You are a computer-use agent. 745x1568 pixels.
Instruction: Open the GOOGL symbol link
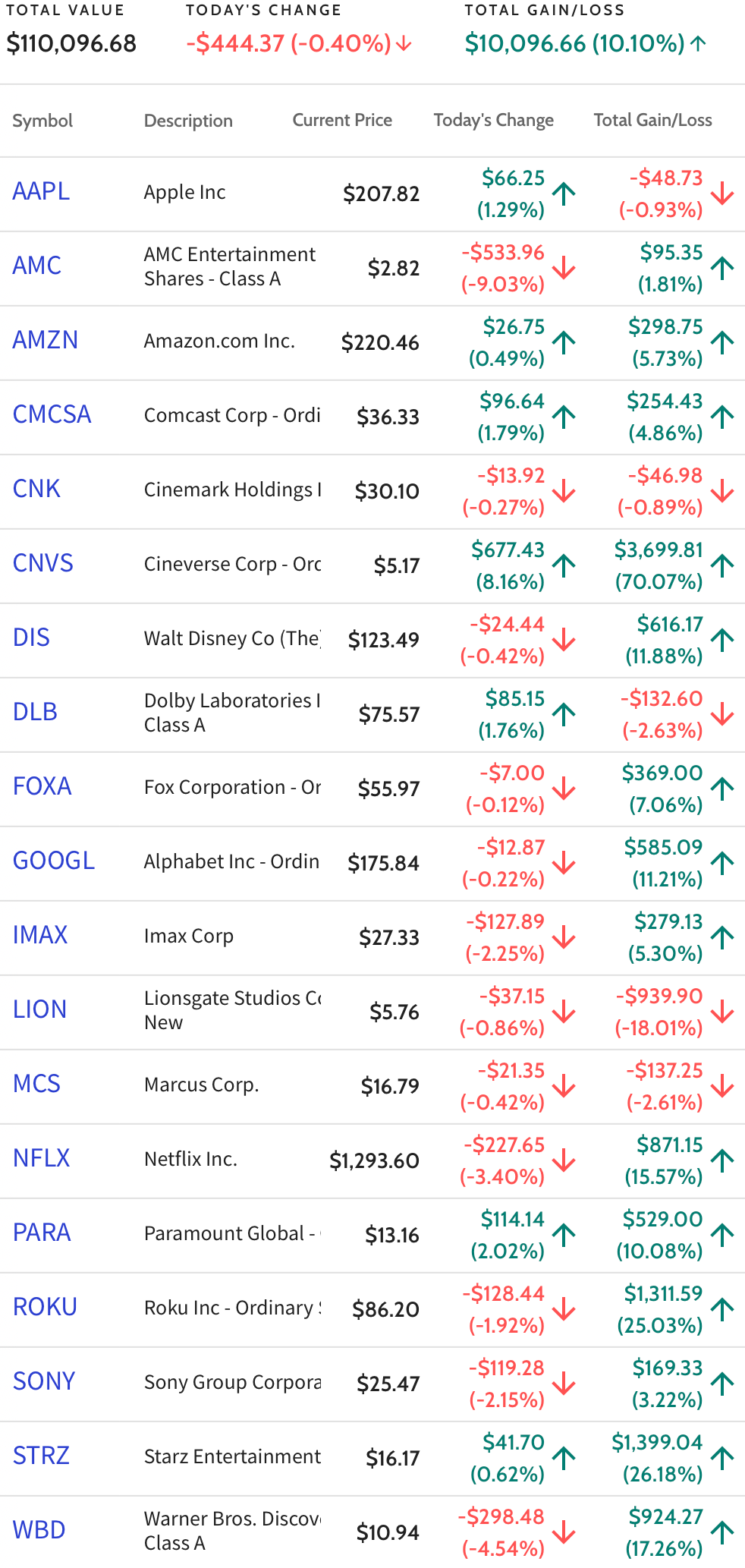(54, 861)
